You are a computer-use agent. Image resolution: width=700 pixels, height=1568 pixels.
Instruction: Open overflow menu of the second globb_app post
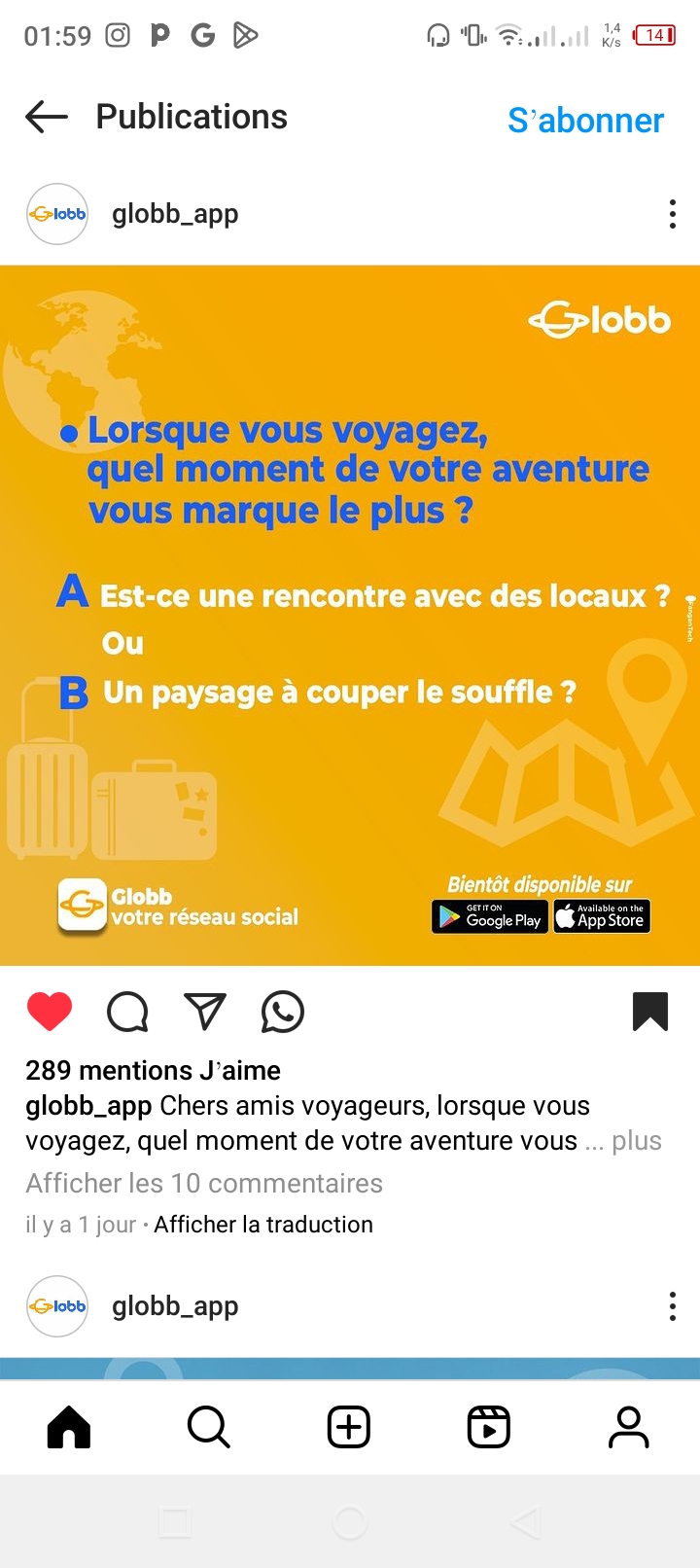coord(672,1306)
